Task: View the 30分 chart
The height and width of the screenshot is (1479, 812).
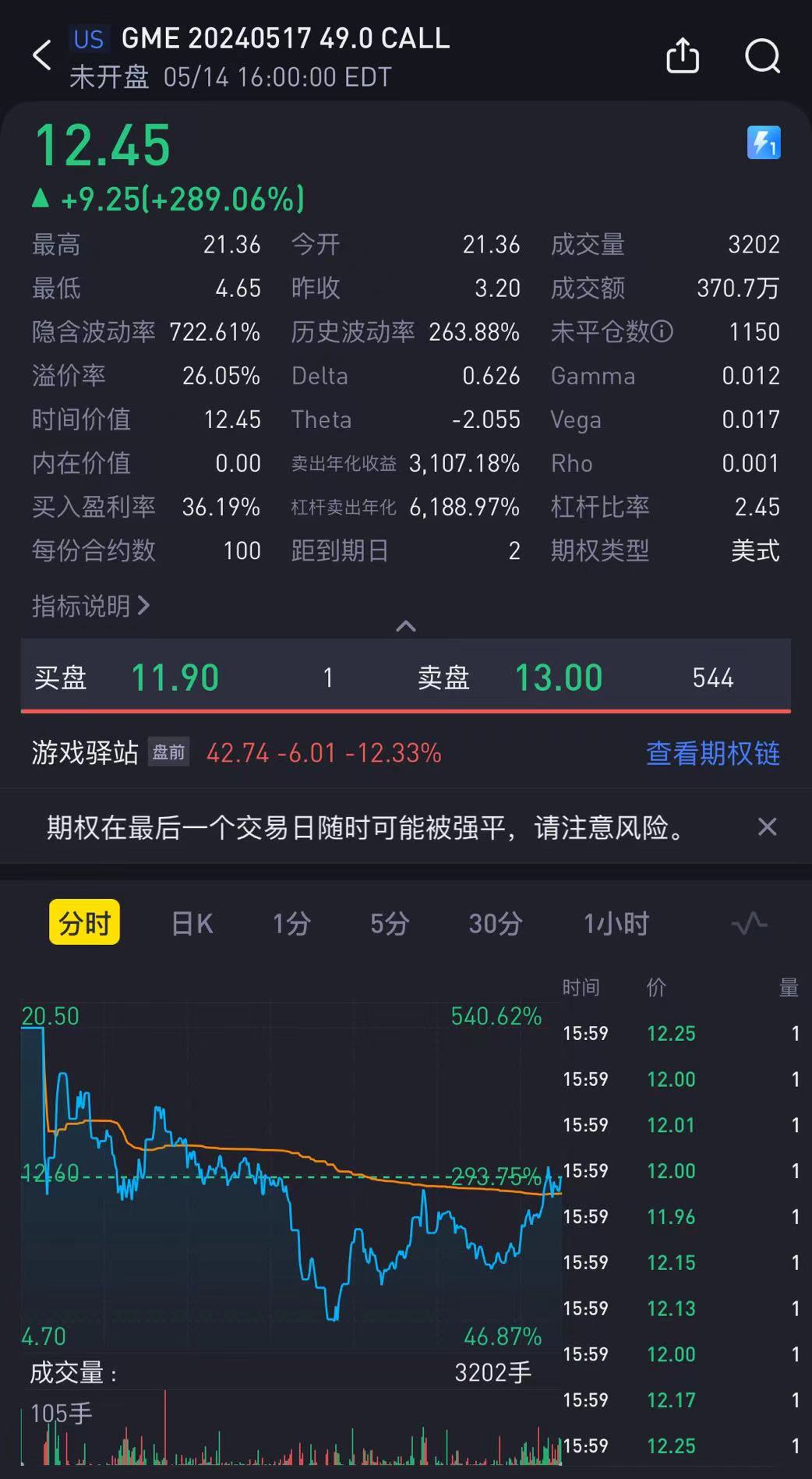Action: 495,923
